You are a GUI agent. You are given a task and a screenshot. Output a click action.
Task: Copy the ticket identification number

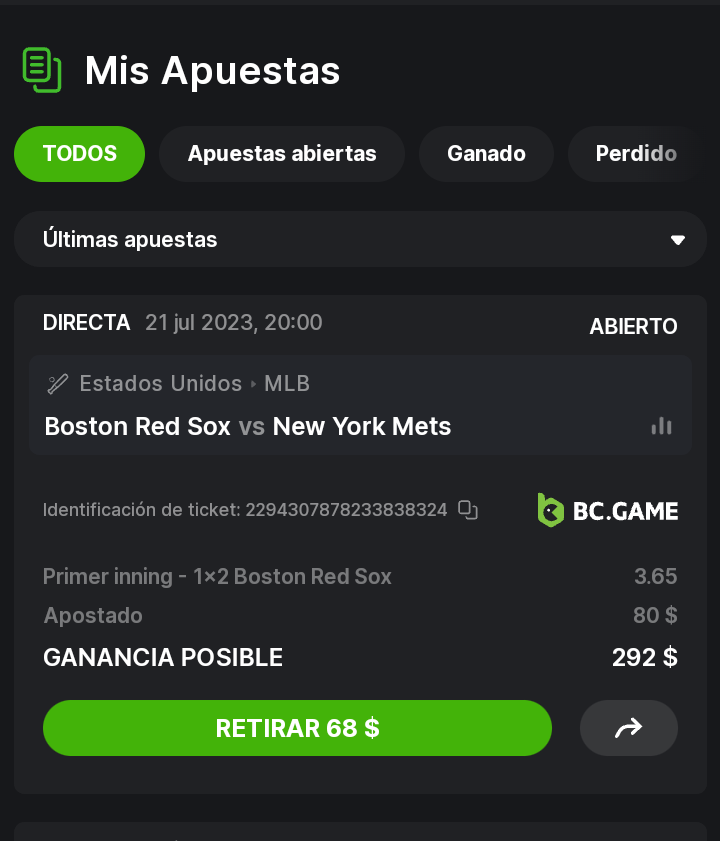tap(468, 510)
